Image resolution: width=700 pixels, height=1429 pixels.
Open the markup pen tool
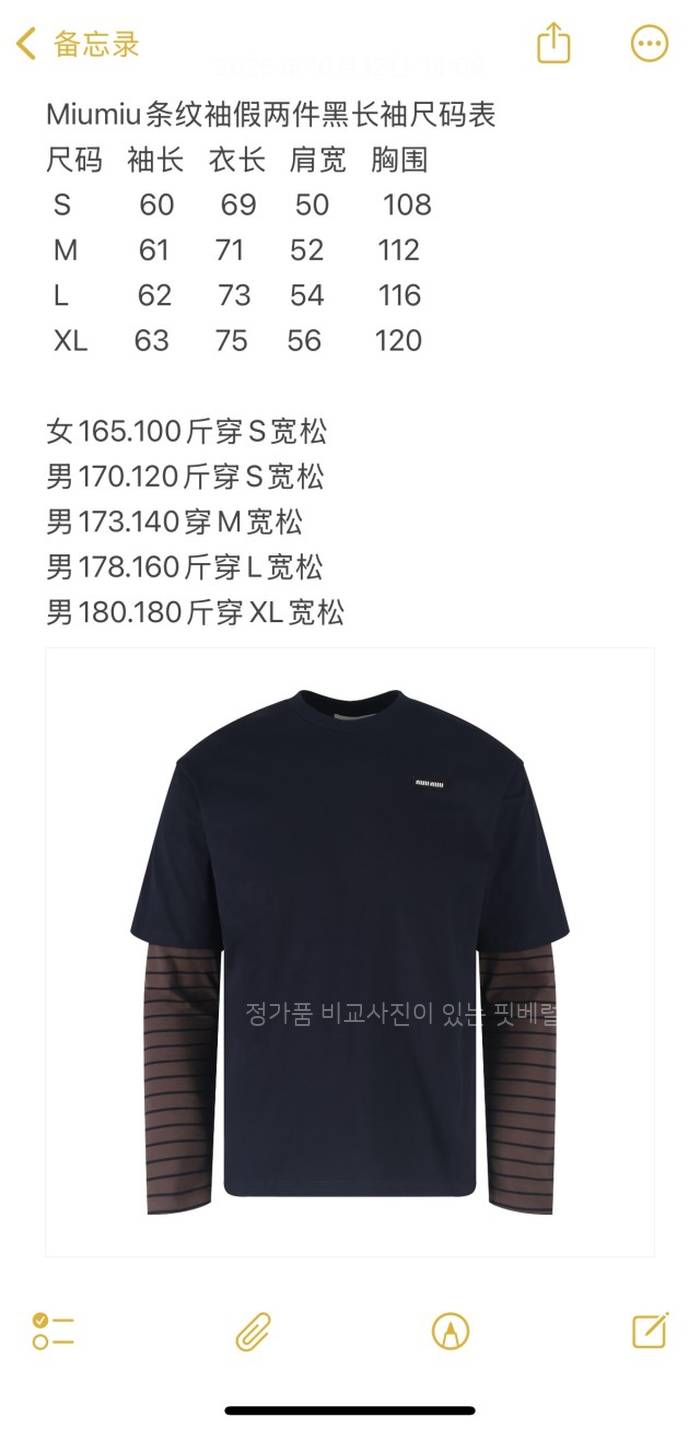click(x=450, y=1331)
